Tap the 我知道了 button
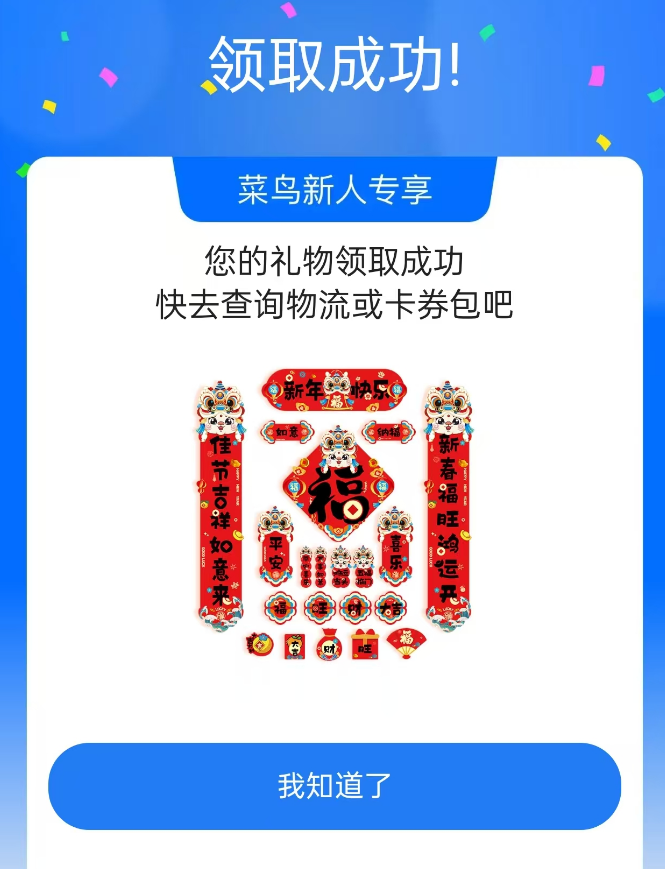 point(334,786)
